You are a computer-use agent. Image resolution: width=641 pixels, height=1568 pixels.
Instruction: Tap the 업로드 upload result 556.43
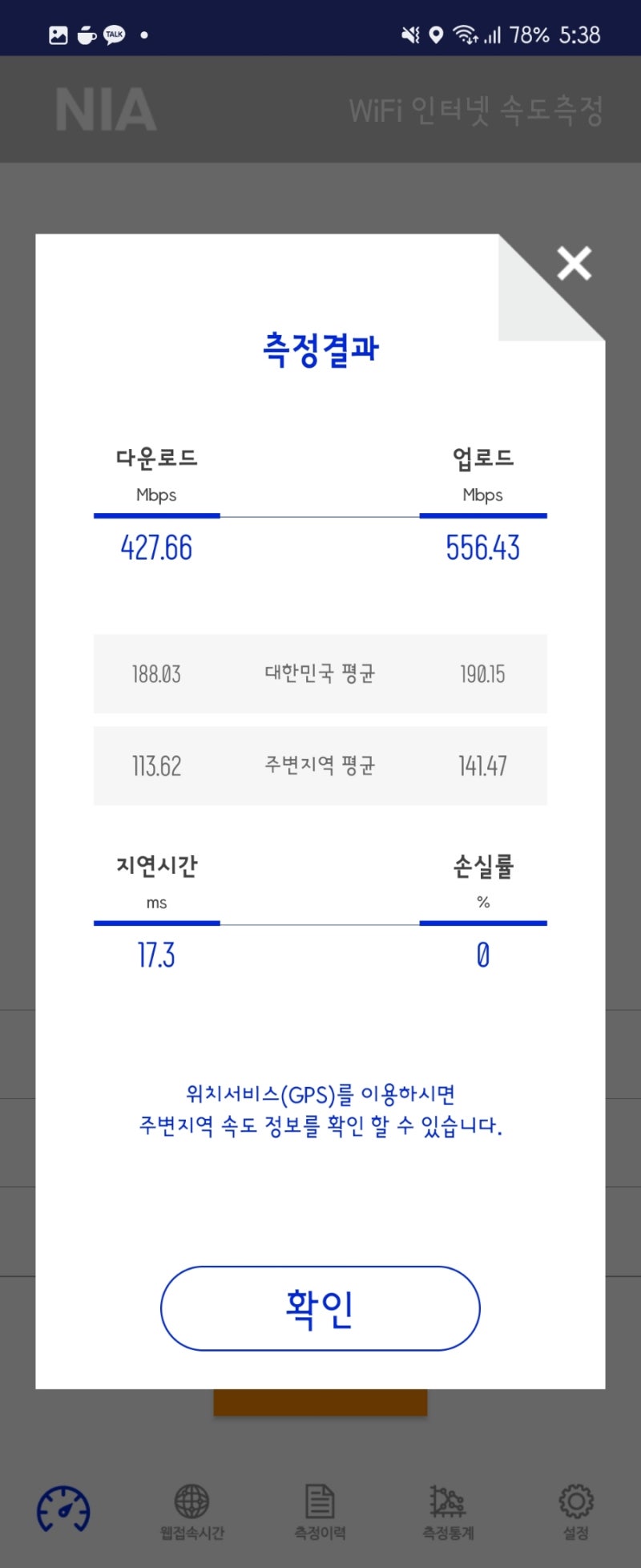(483, 548)
